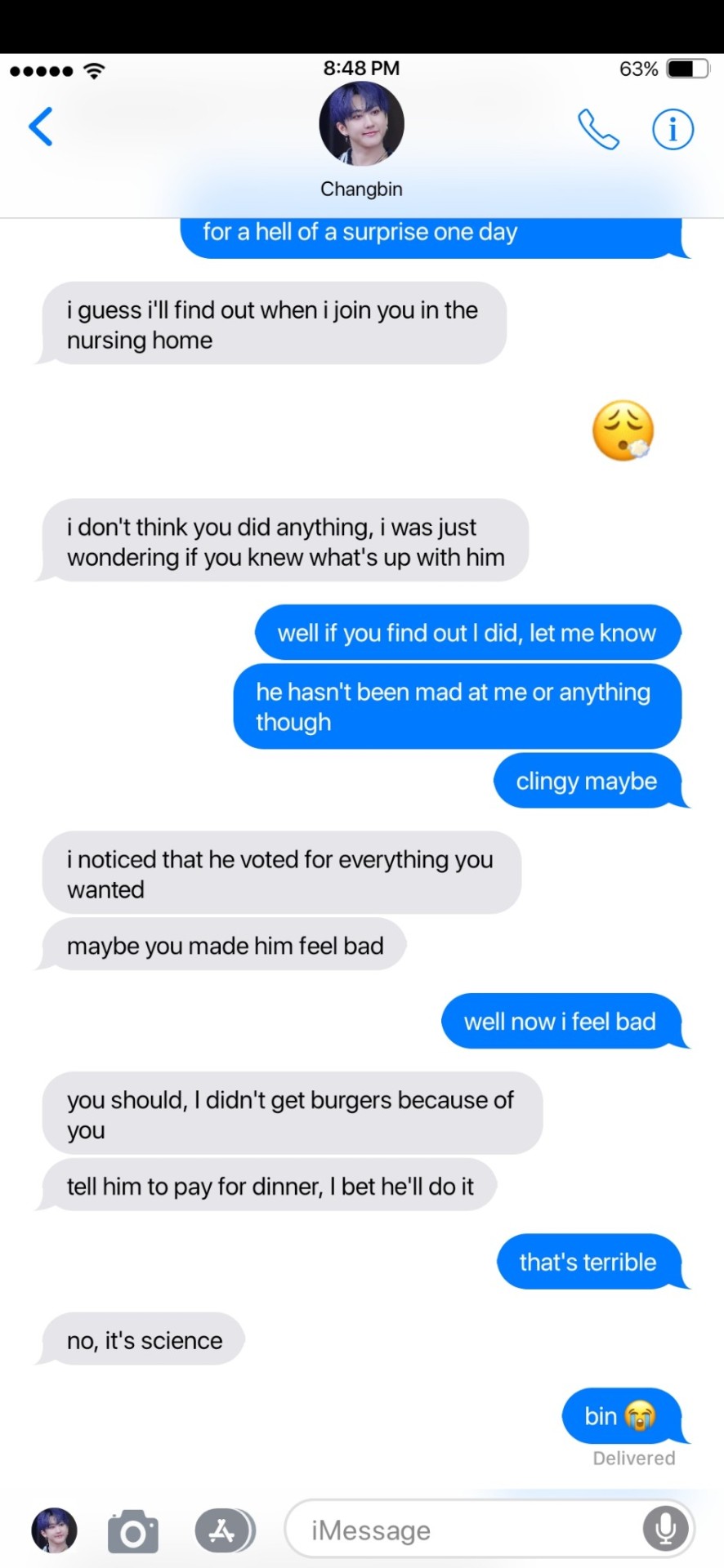
Task: Call Changbin with the phone icon
Action: 598,129
